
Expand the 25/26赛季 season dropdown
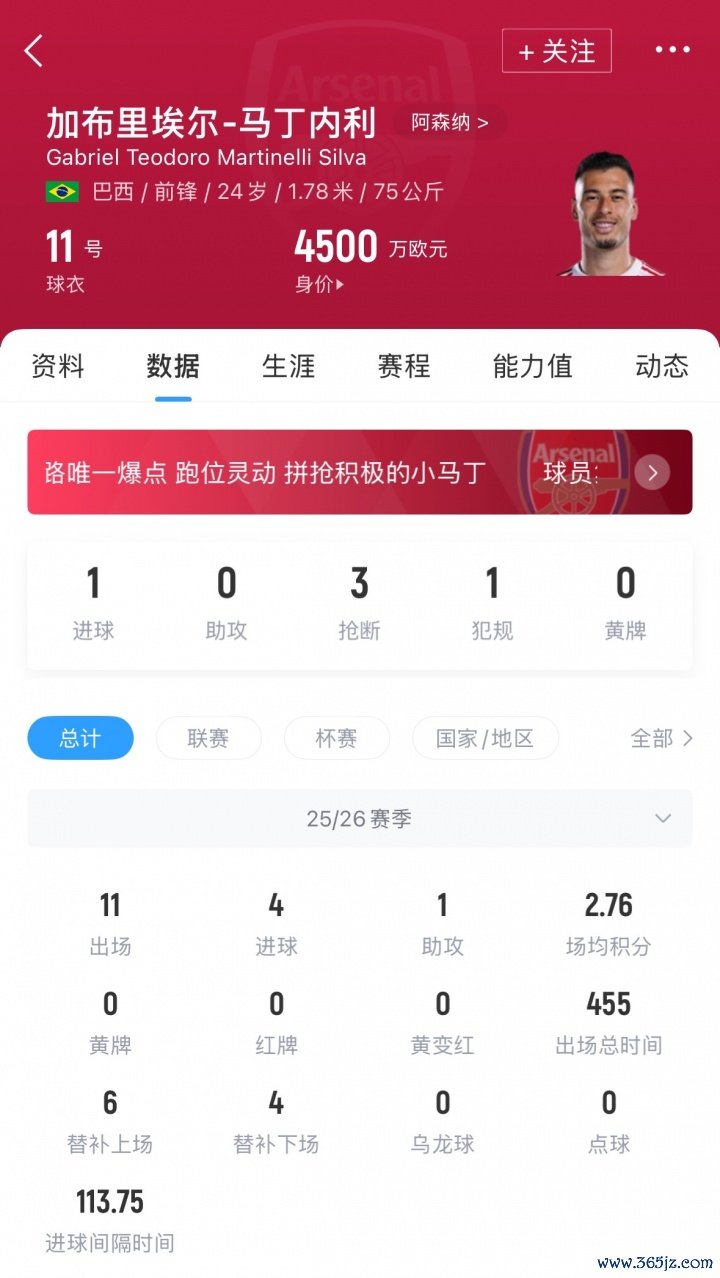click(360, 819)
